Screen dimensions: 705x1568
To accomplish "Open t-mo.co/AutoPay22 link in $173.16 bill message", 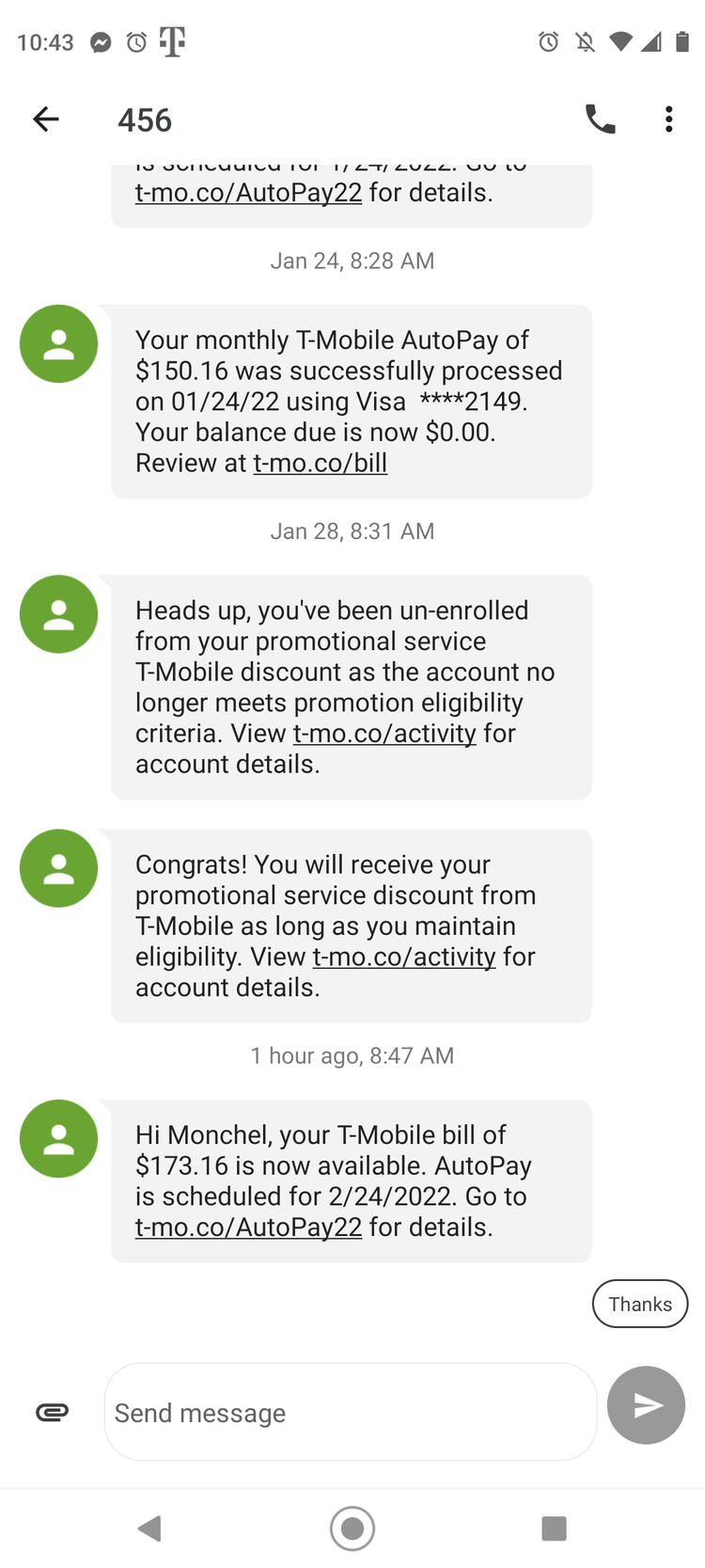I will (248, 1227).
